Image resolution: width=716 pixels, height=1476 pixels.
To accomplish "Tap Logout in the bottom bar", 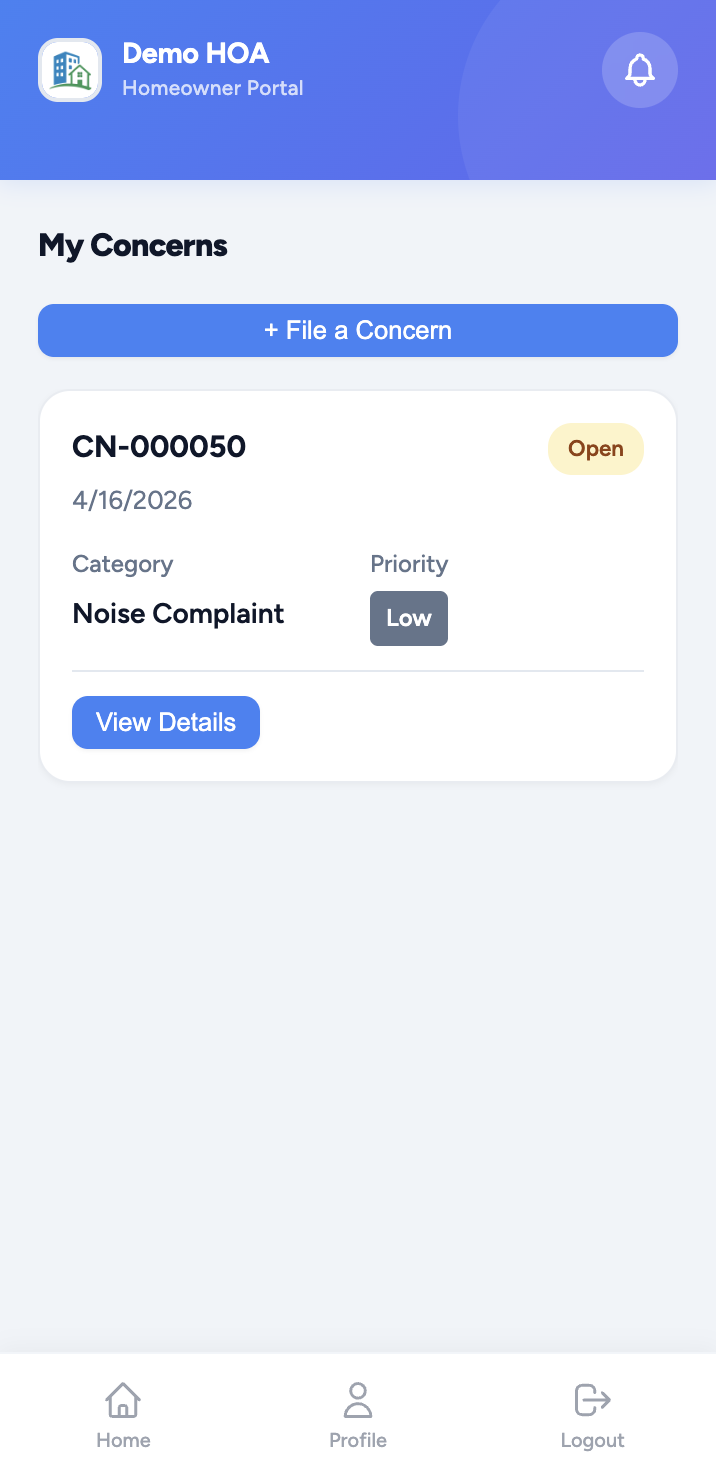I will 592,1414.
